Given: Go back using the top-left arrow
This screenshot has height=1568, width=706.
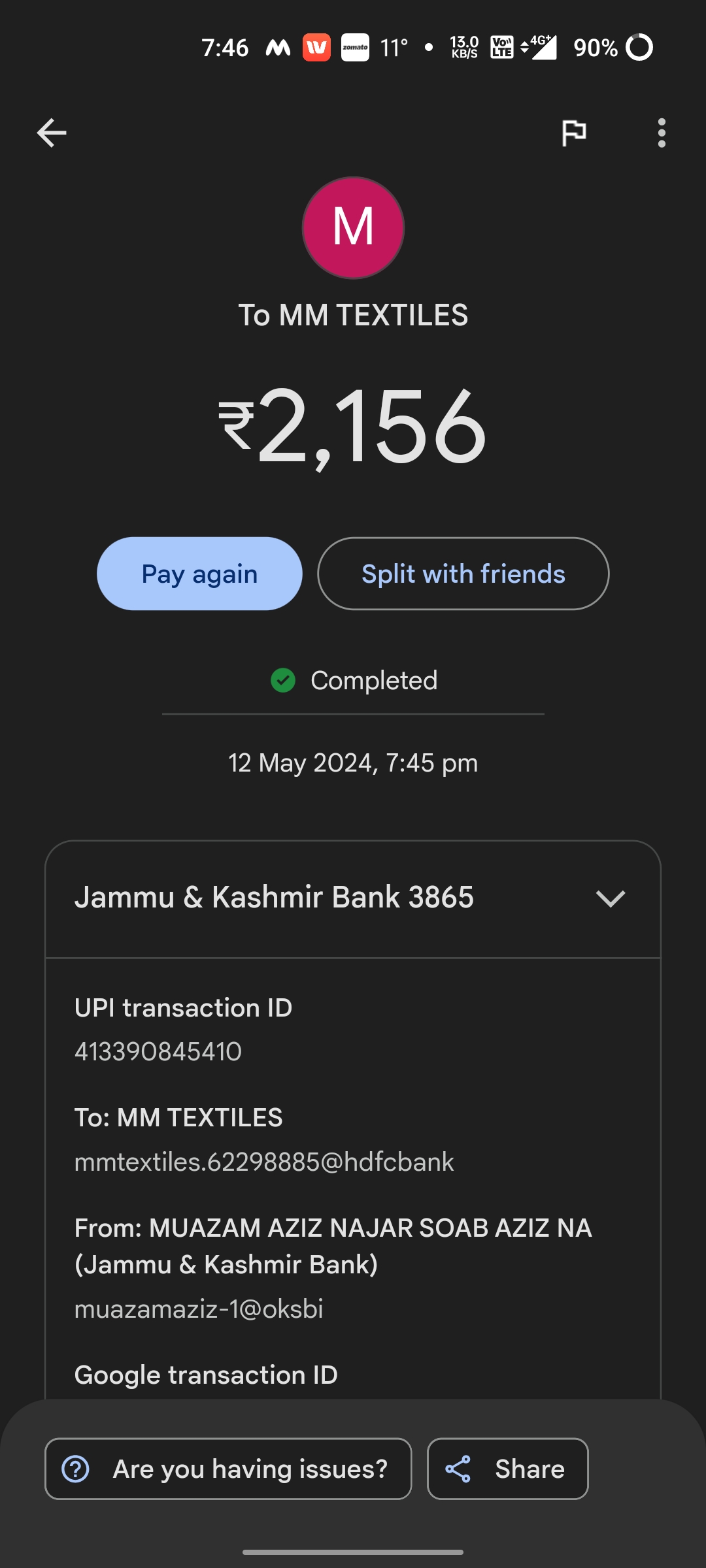Looking at the screenshot, I should tap(52, 133).
